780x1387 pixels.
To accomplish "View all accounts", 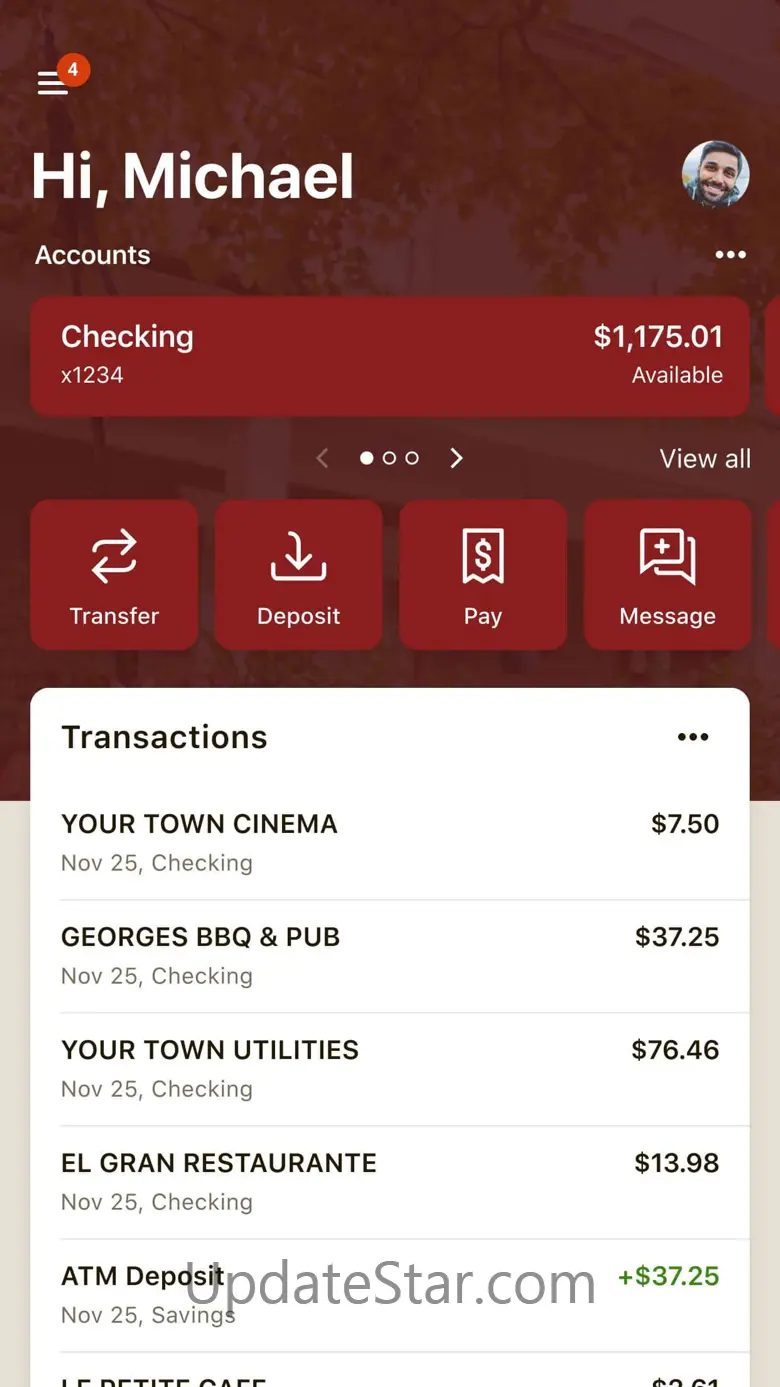I will (705, 459).
